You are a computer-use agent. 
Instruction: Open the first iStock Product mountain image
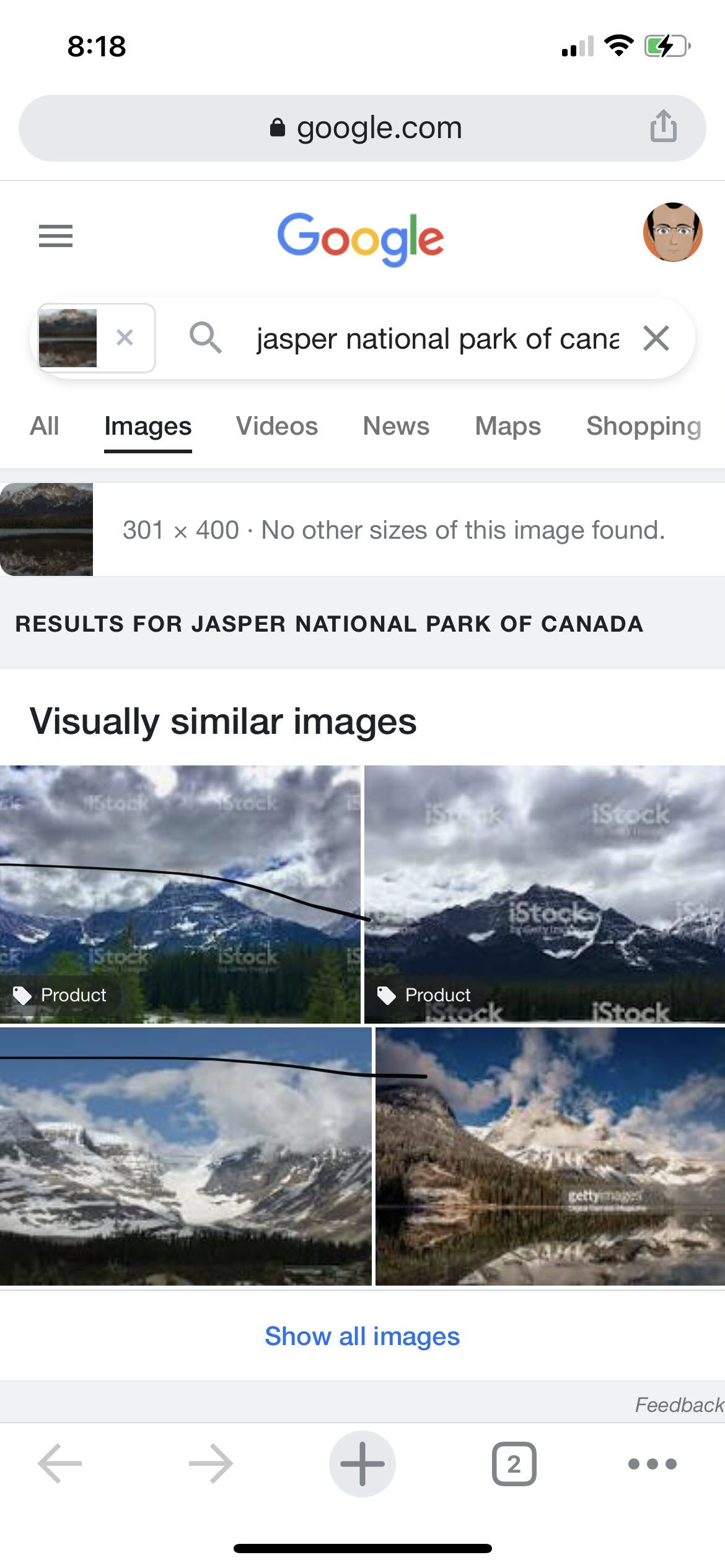point(180,894)
